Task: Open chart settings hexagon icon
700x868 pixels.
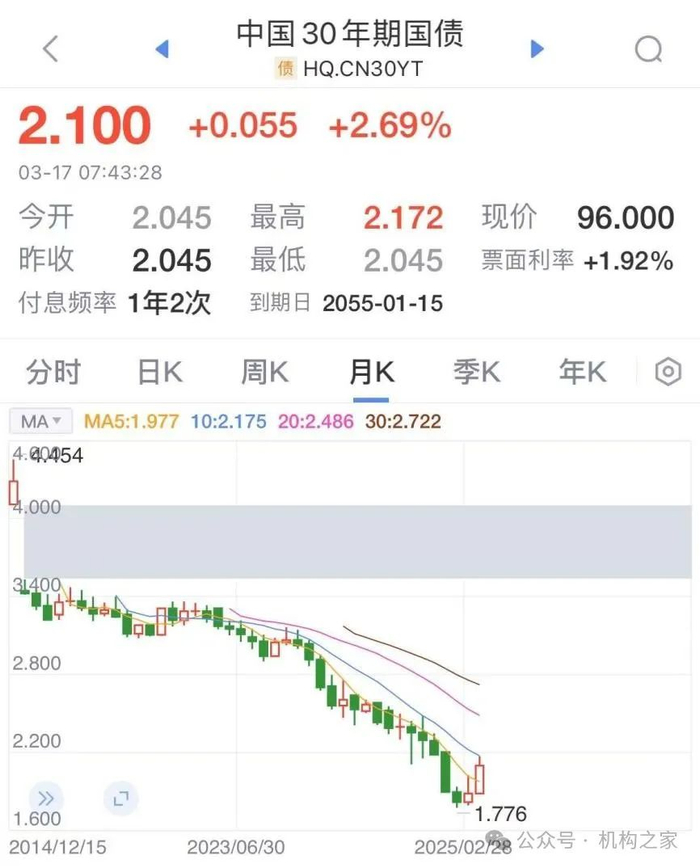Action: (x=667, y=373)
